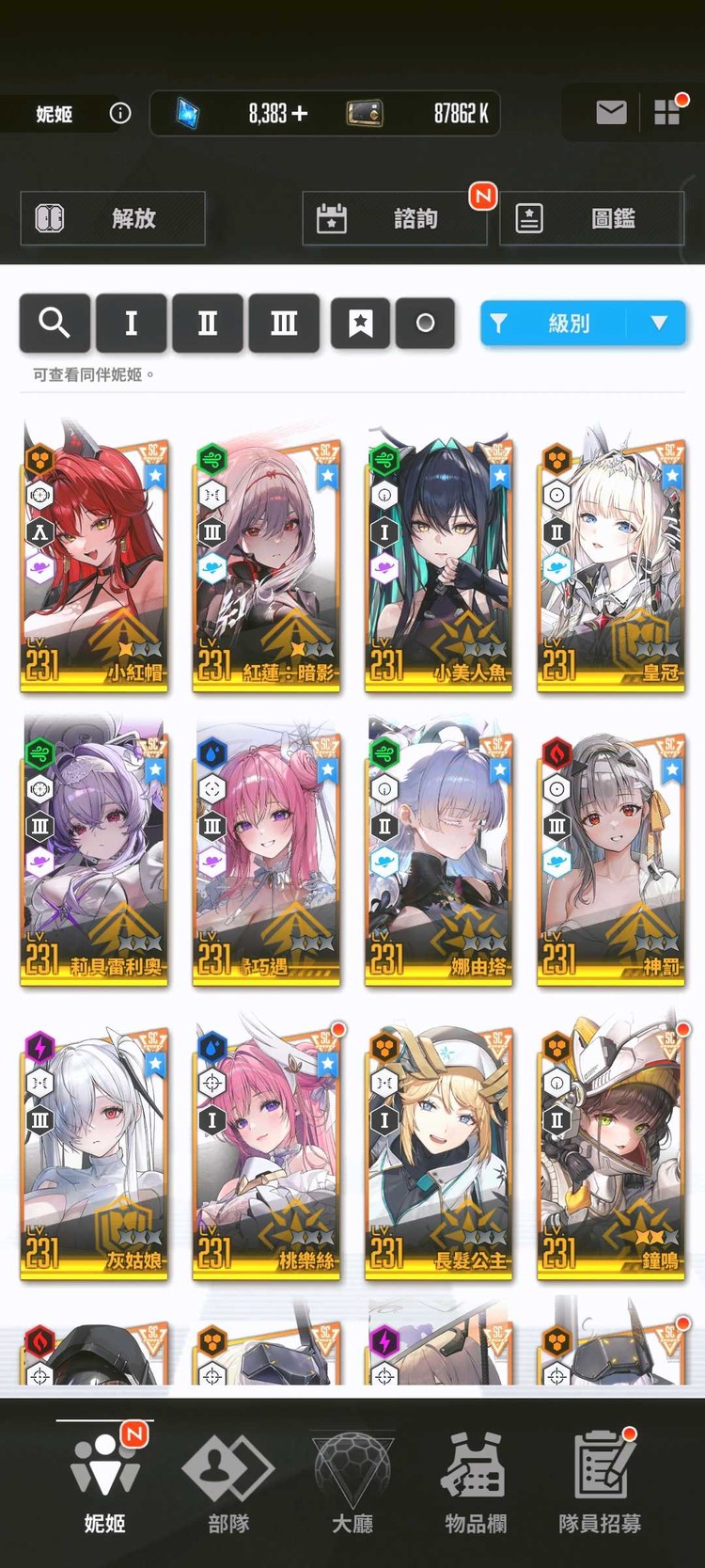Open the 級別 sort dropdown
This screenshot has width=705, height=1568.
pos(583,324)
